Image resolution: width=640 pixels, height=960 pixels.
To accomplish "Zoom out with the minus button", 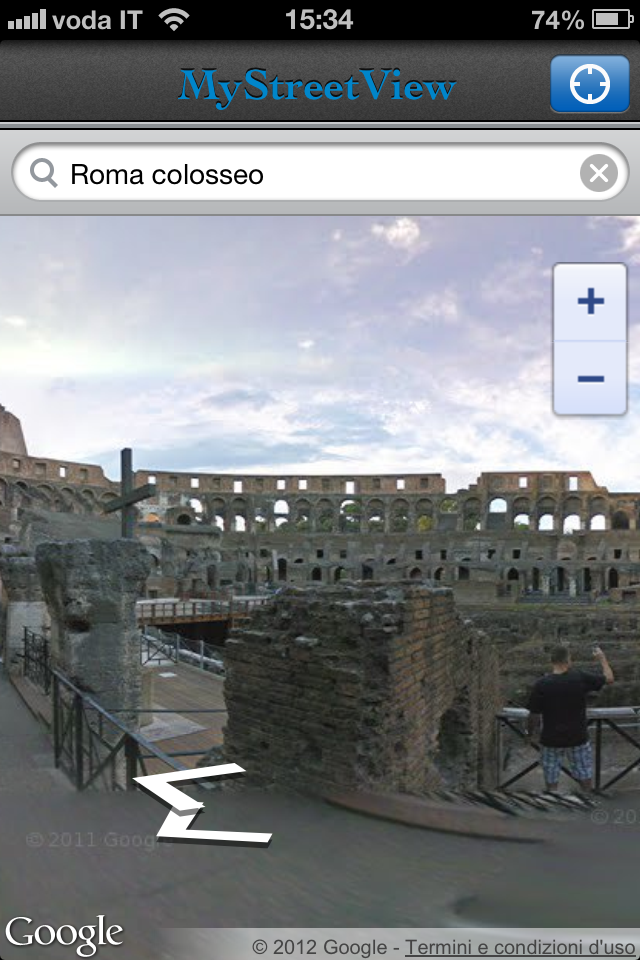I will (x=590, y=379).
